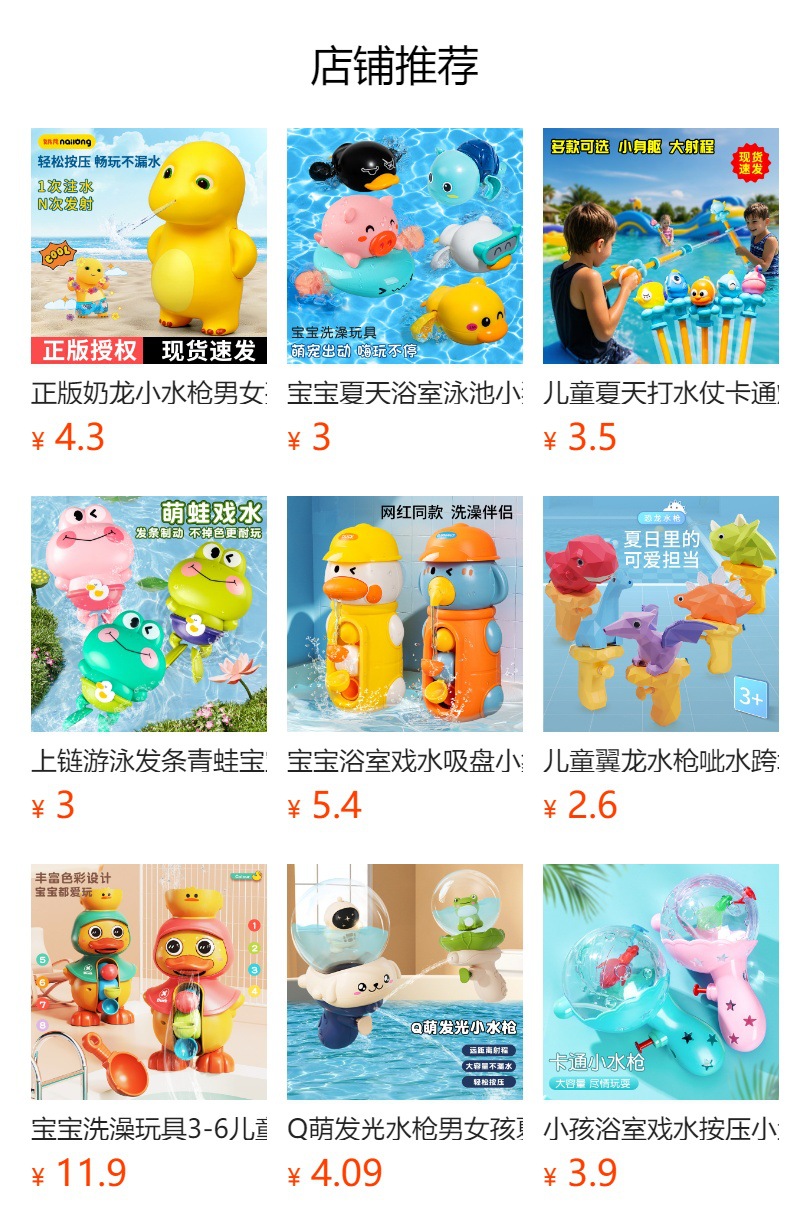View the 儿童翼龙水枪 dinosaur water gun

coord(661,660)
